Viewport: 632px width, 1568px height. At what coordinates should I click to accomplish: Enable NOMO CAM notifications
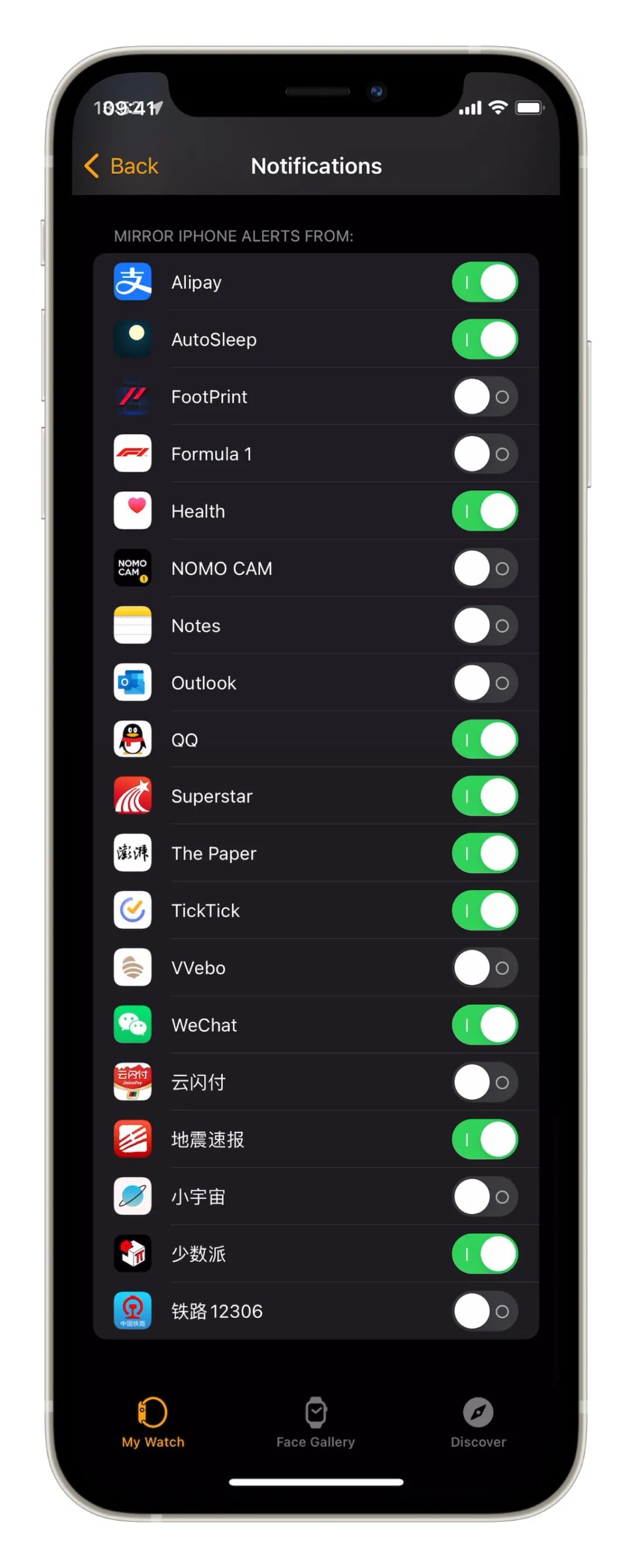pyautogui.click(x=484, y=568)
